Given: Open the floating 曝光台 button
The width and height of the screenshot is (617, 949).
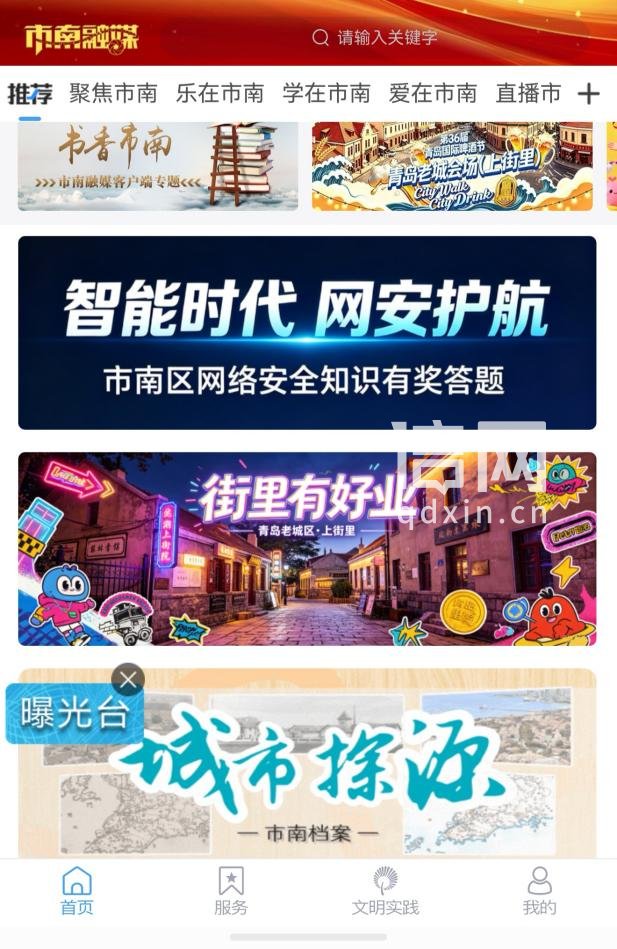Looking at the screenshot, I should 74,714.
